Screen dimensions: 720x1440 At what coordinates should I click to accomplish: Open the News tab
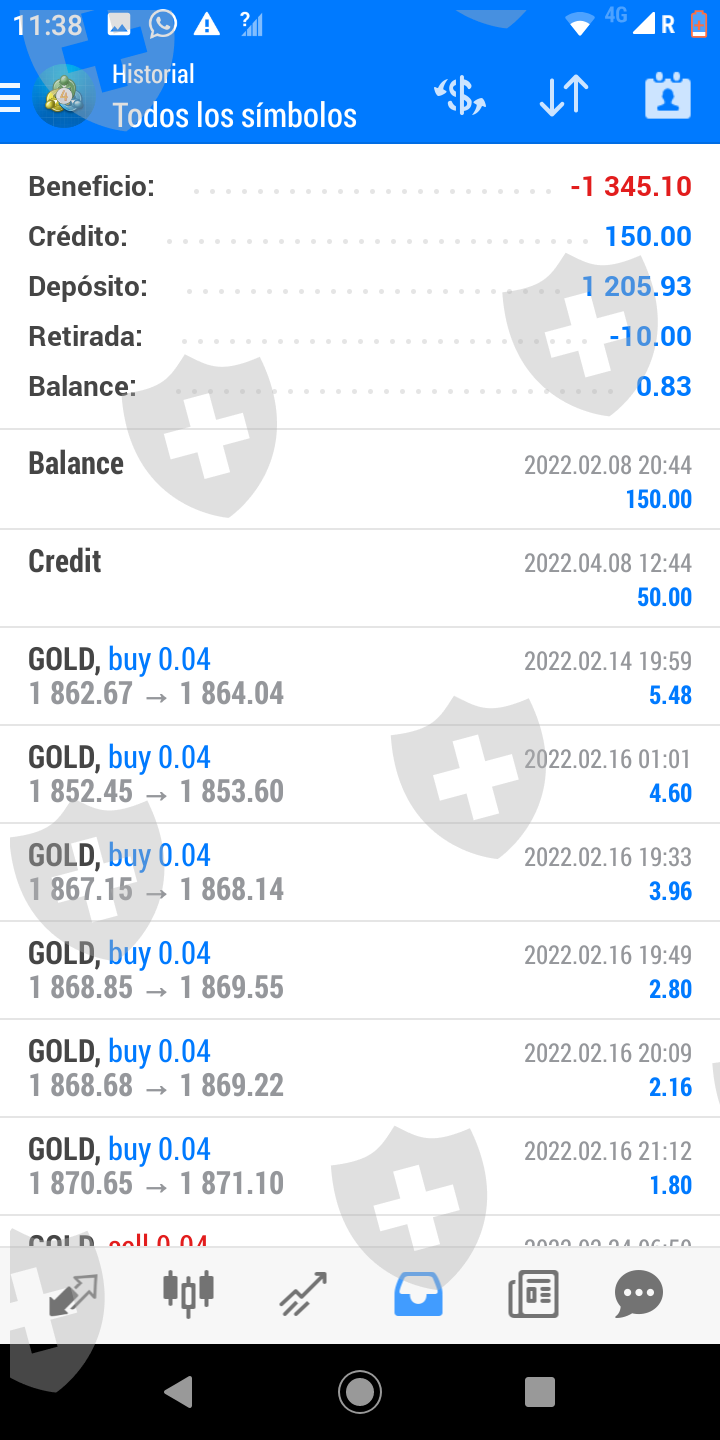coord(533,1295)
